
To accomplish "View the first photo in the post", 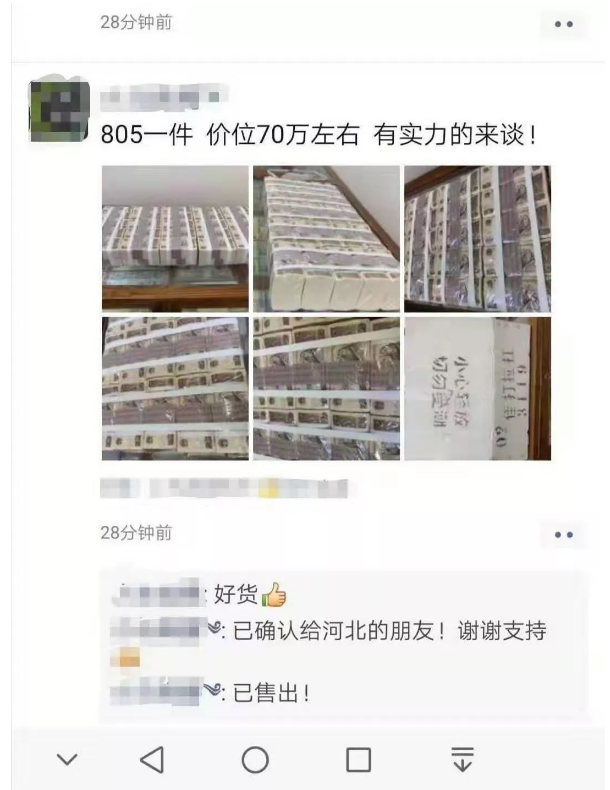I will click(175, 237).
